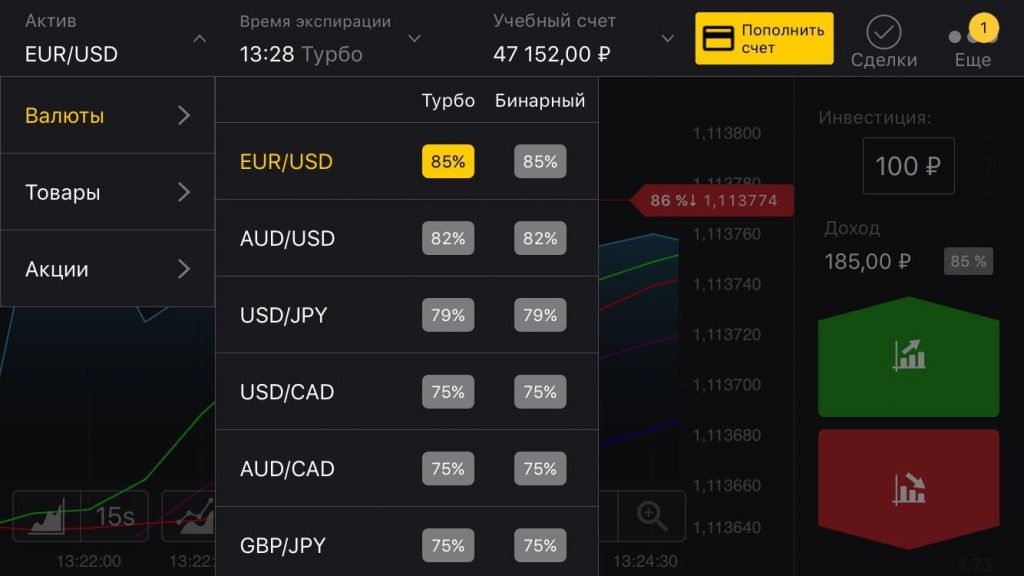Select USD/JPY Бинарный 79% option
This screenshot has height=576, width=1024.
coord(540,316)
